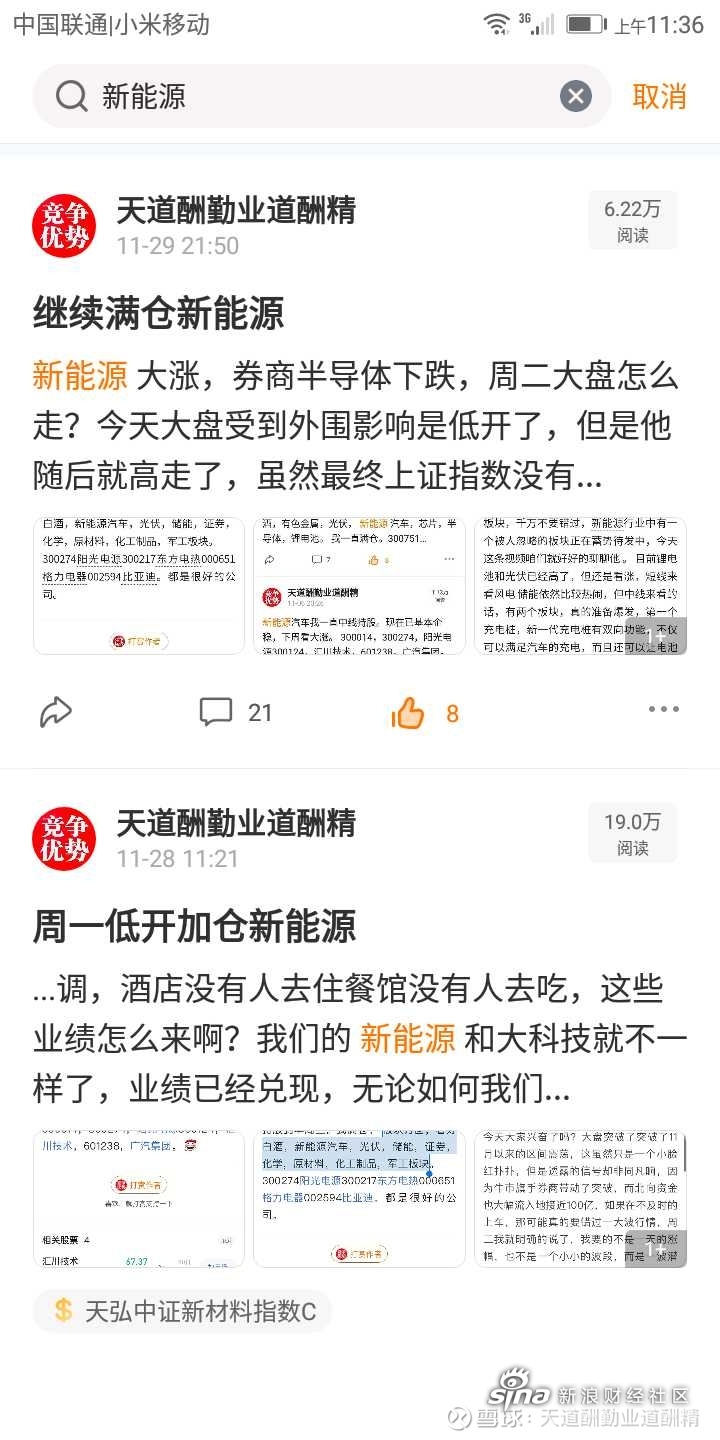Open the 天弘中证新材料指数C fund chip
Viewport: 720px width, 1440px height.
point(183,1311)
